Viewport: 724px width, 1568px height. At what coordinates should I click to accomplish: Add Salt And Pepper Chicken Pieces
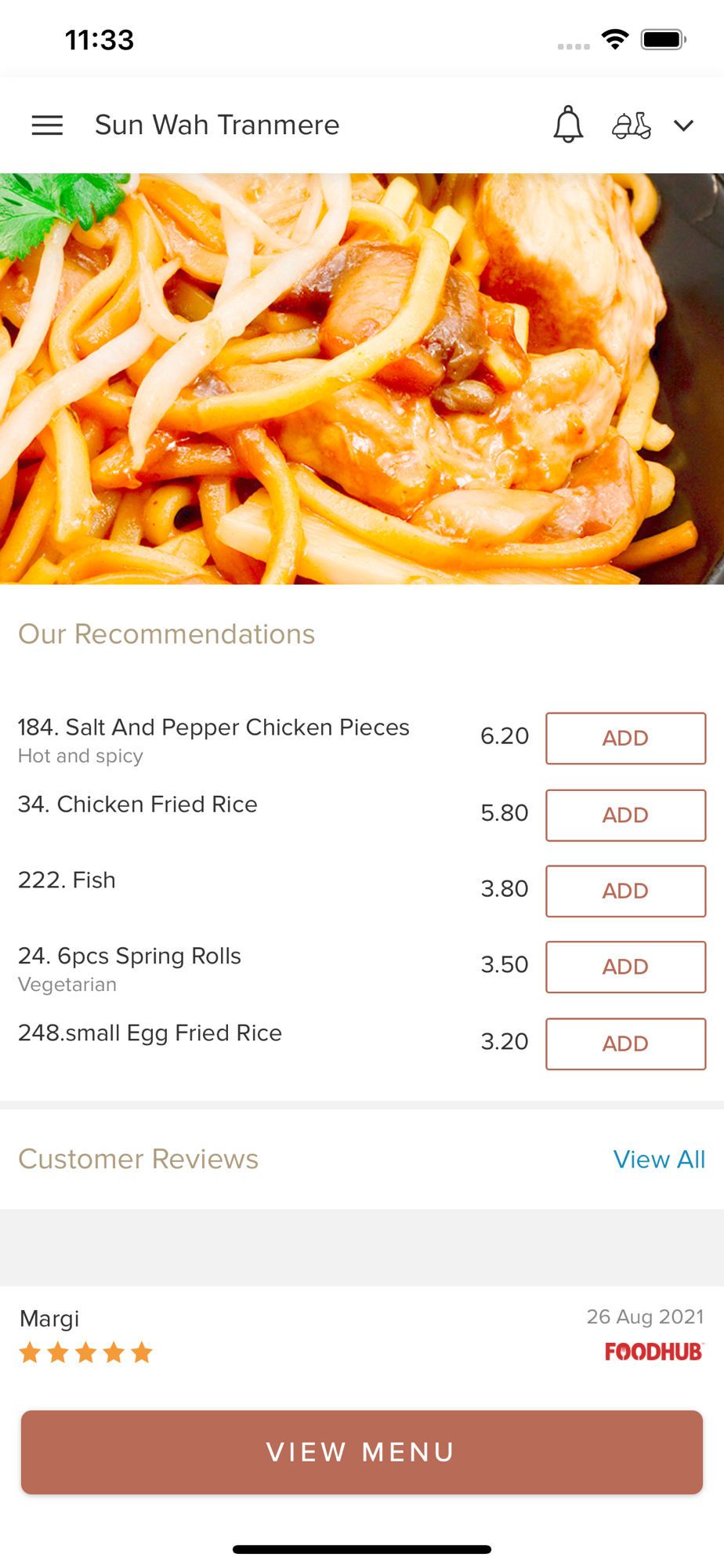click(x=625, y=738)
